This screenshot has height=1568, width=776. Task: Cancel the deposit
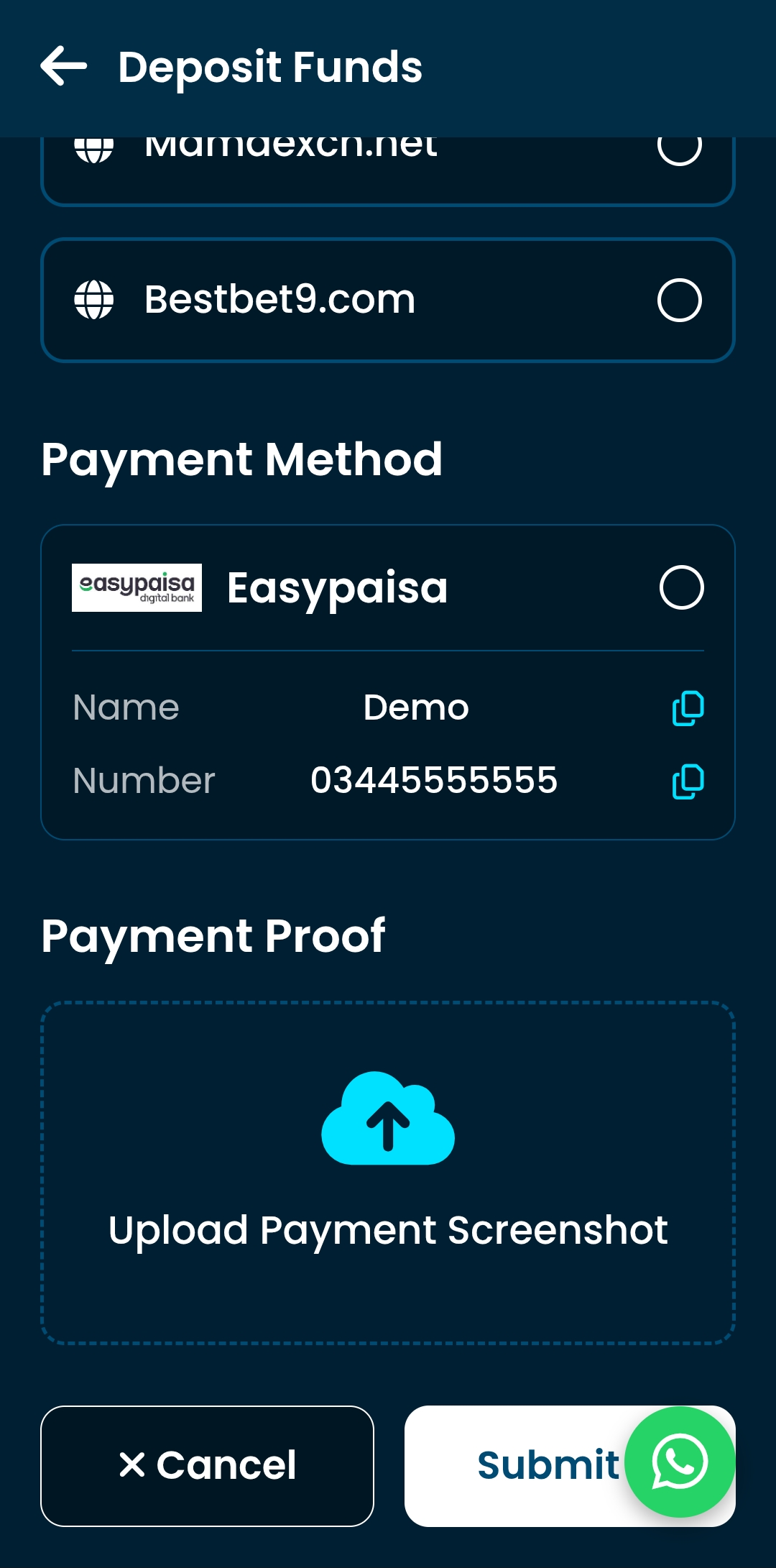tap(207, 1465)
